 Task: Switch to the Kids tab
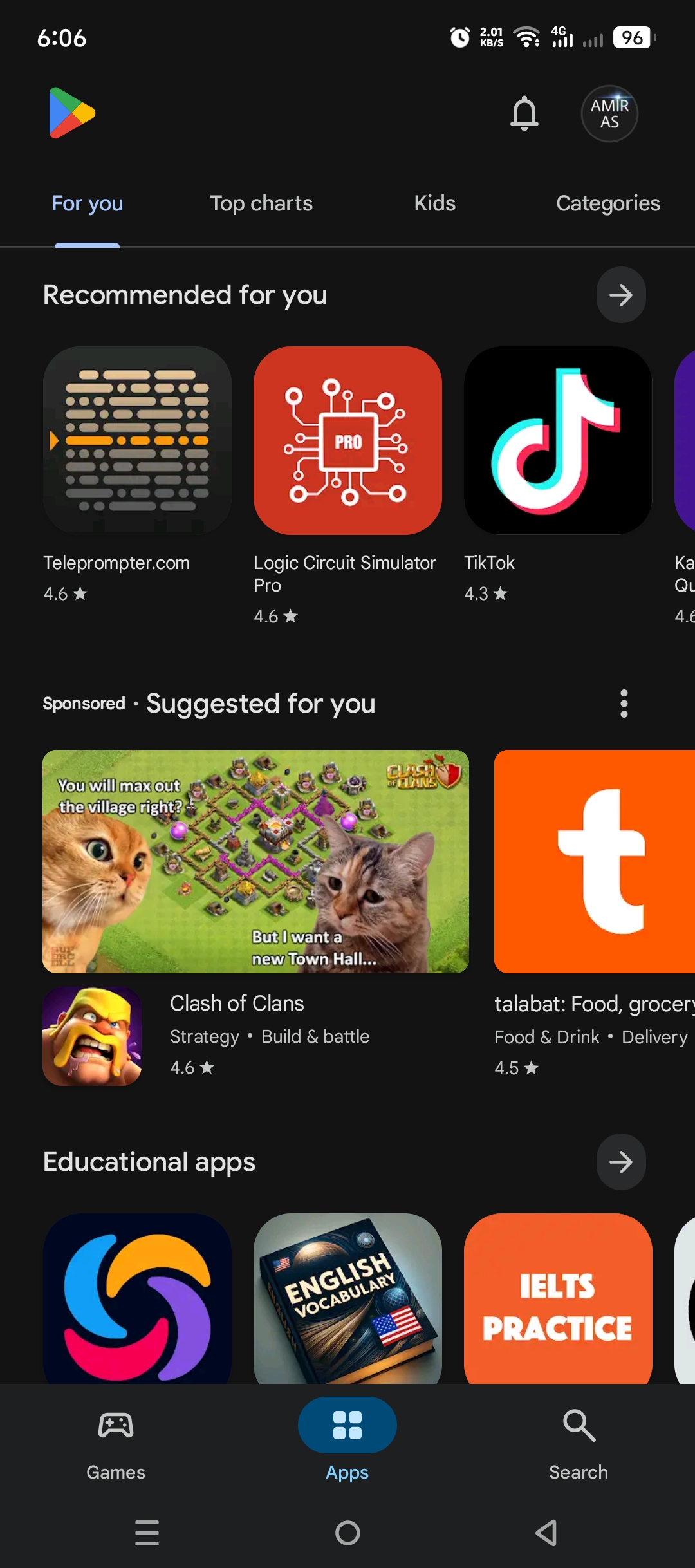click(x=434, y=203)
